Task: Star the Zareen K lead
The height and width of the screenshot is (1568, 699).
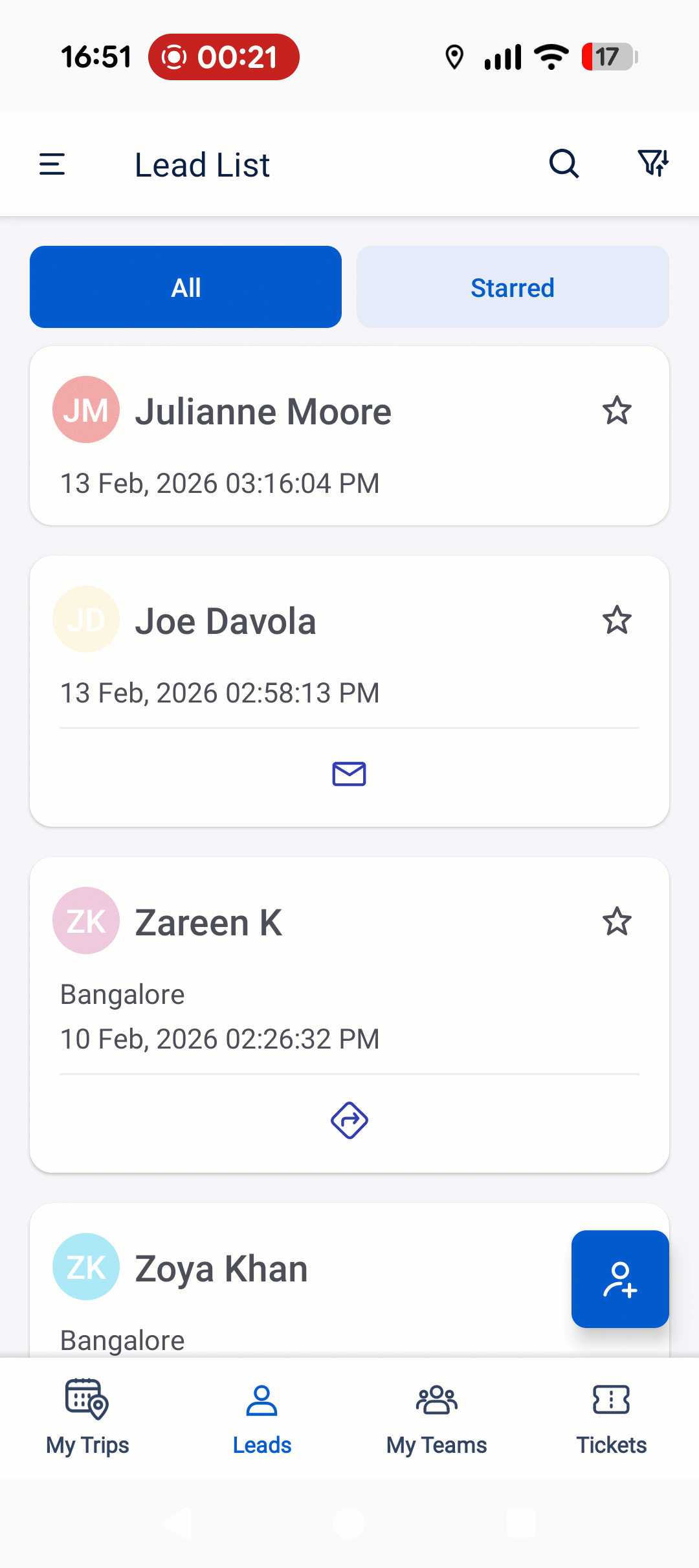Action: (x=617, y=921)
